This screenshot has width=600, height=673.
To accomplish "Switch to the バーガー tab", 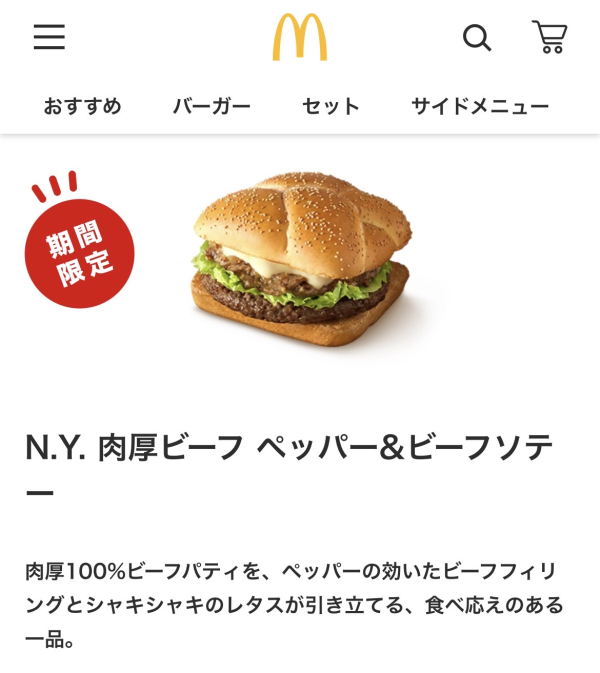I will pos(211,106).
